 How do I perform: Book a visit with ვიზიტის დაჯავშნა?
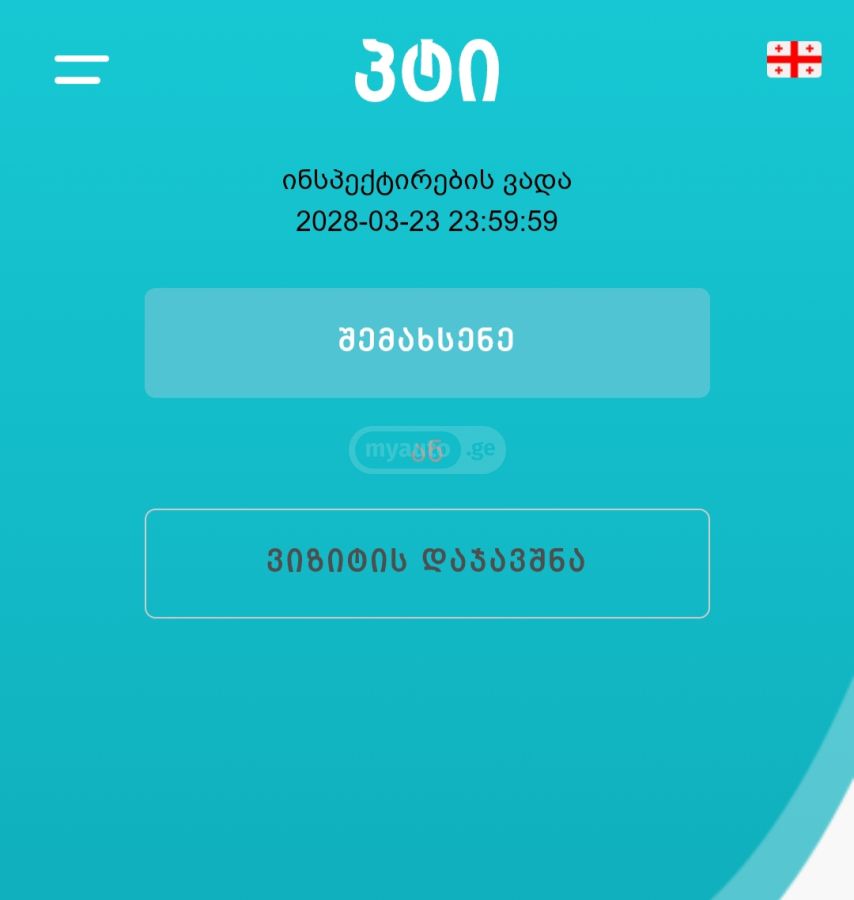click(427, 563)
